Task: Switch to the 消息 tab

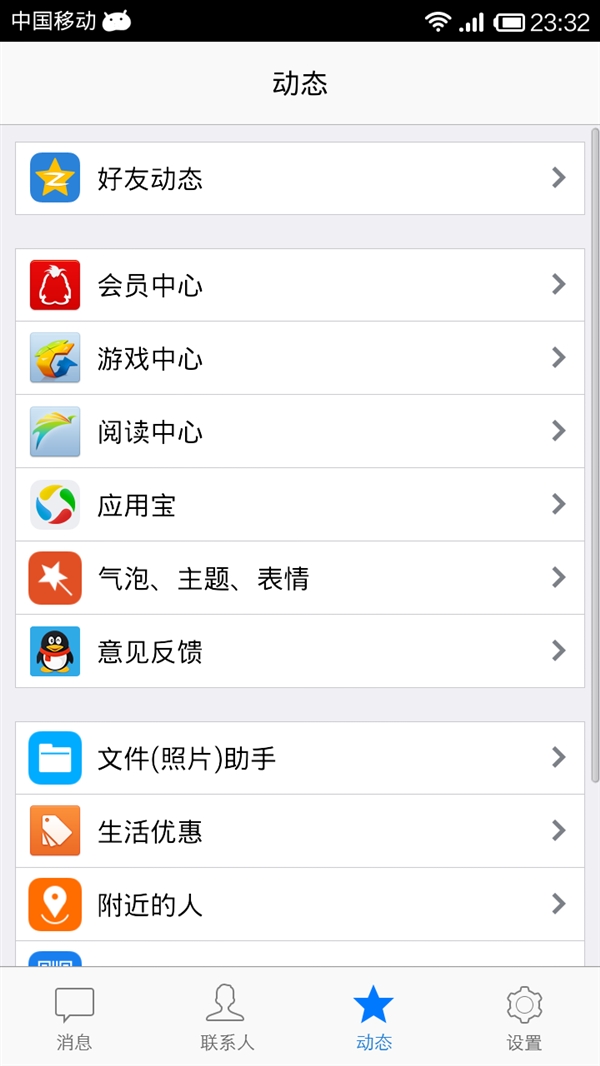Action: 74,1017
